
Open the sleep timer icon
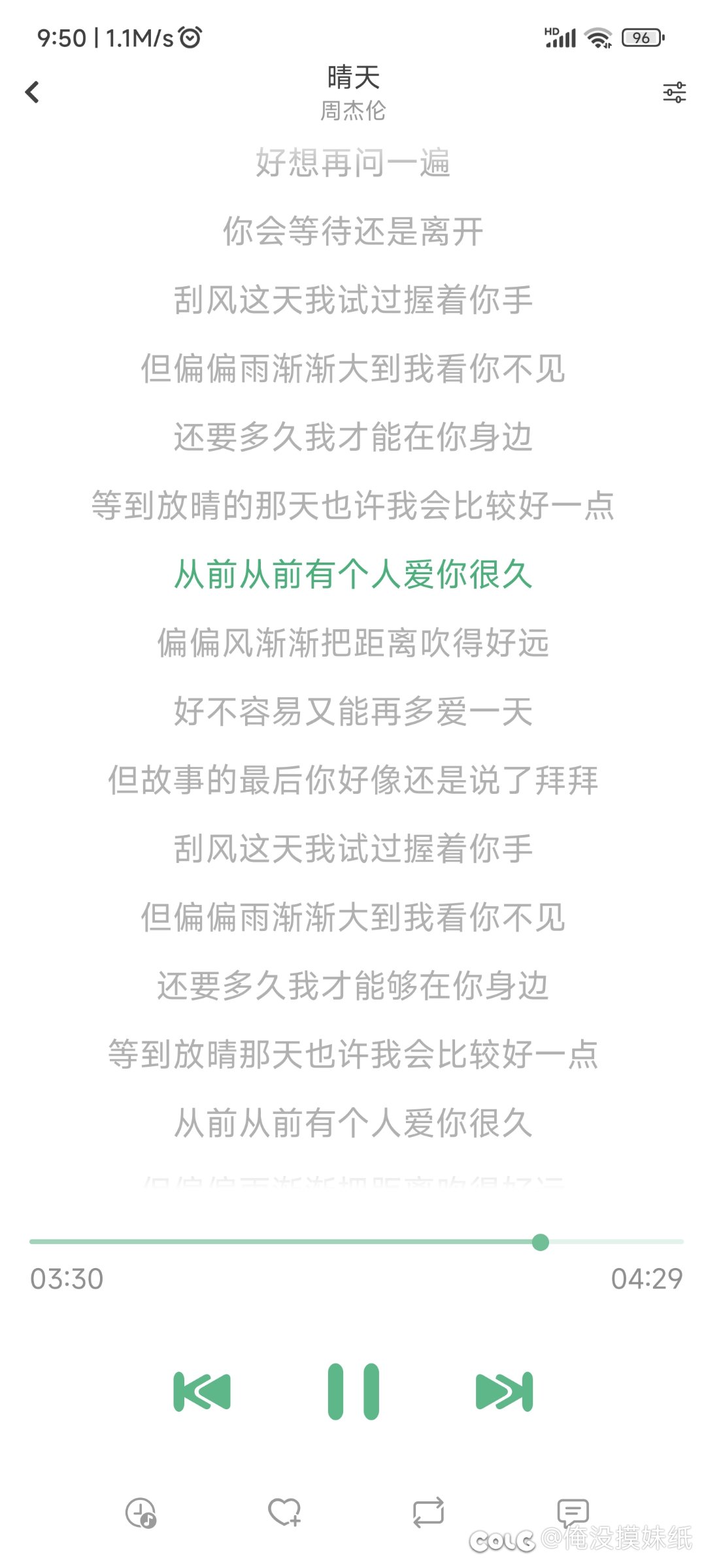click(141, 1512)
